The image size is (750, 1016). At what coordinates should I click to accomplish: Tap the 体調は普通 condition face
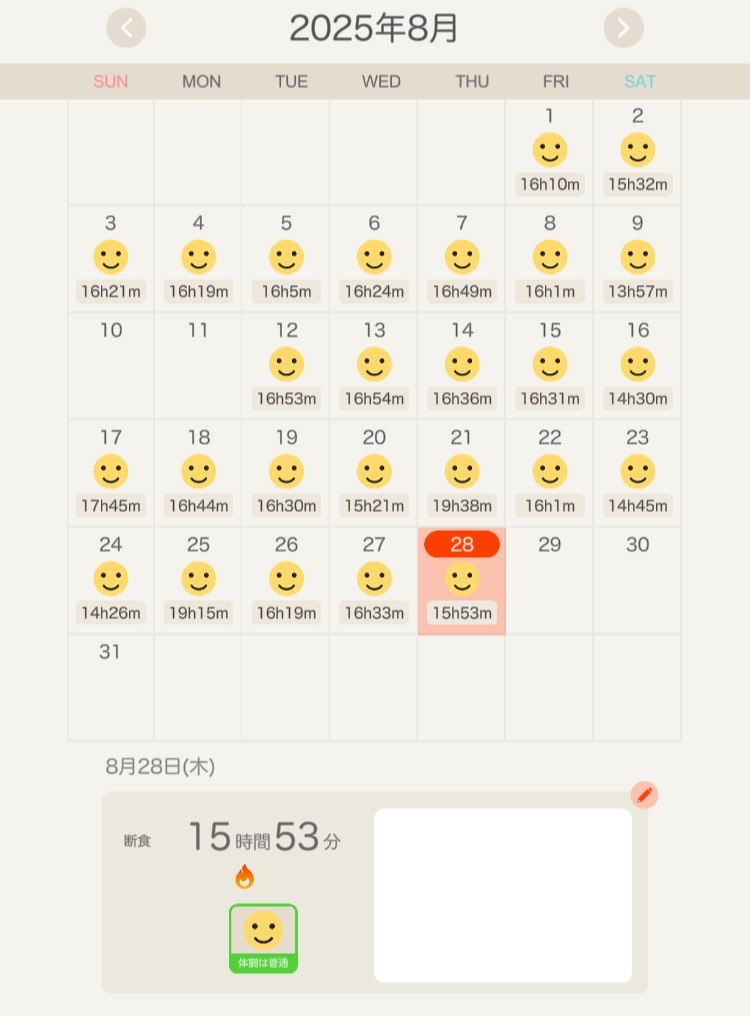pos(263,937)
